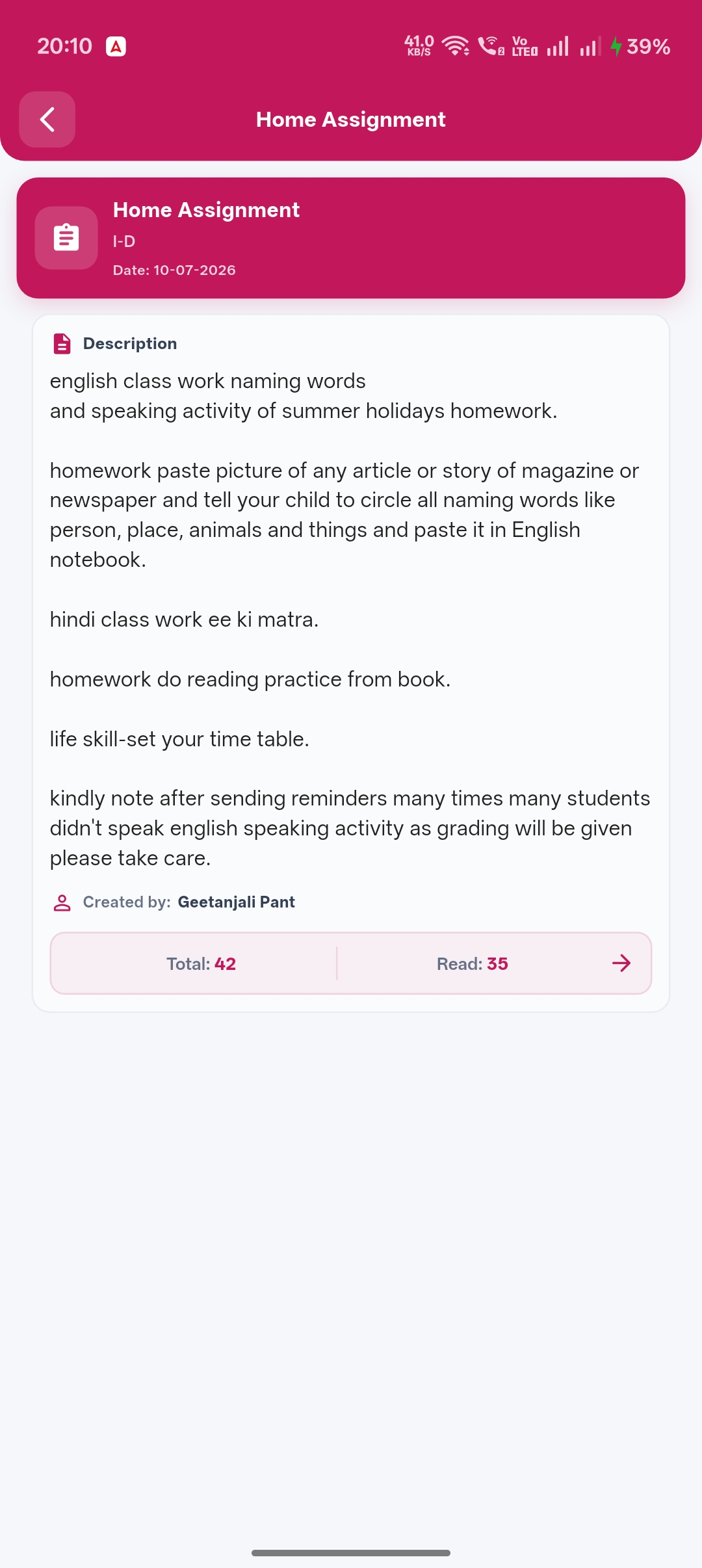The width and height of the screenshot is (702, 1568).
Task: Go back using the top-left arrow
Action: tap(47, 120)
